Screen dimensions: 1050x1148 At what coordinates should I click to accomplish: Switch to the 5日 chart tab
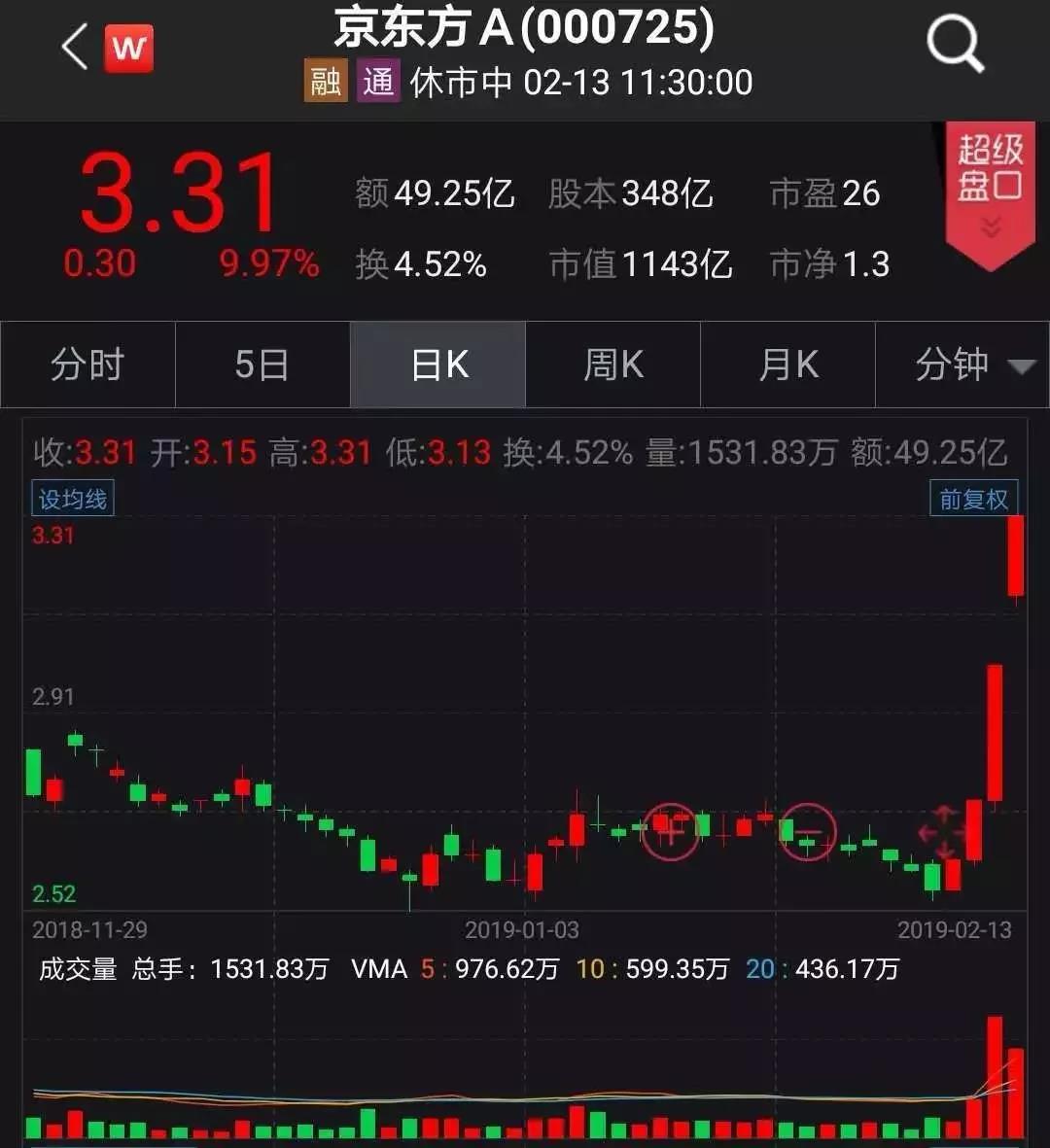point(262,365)
